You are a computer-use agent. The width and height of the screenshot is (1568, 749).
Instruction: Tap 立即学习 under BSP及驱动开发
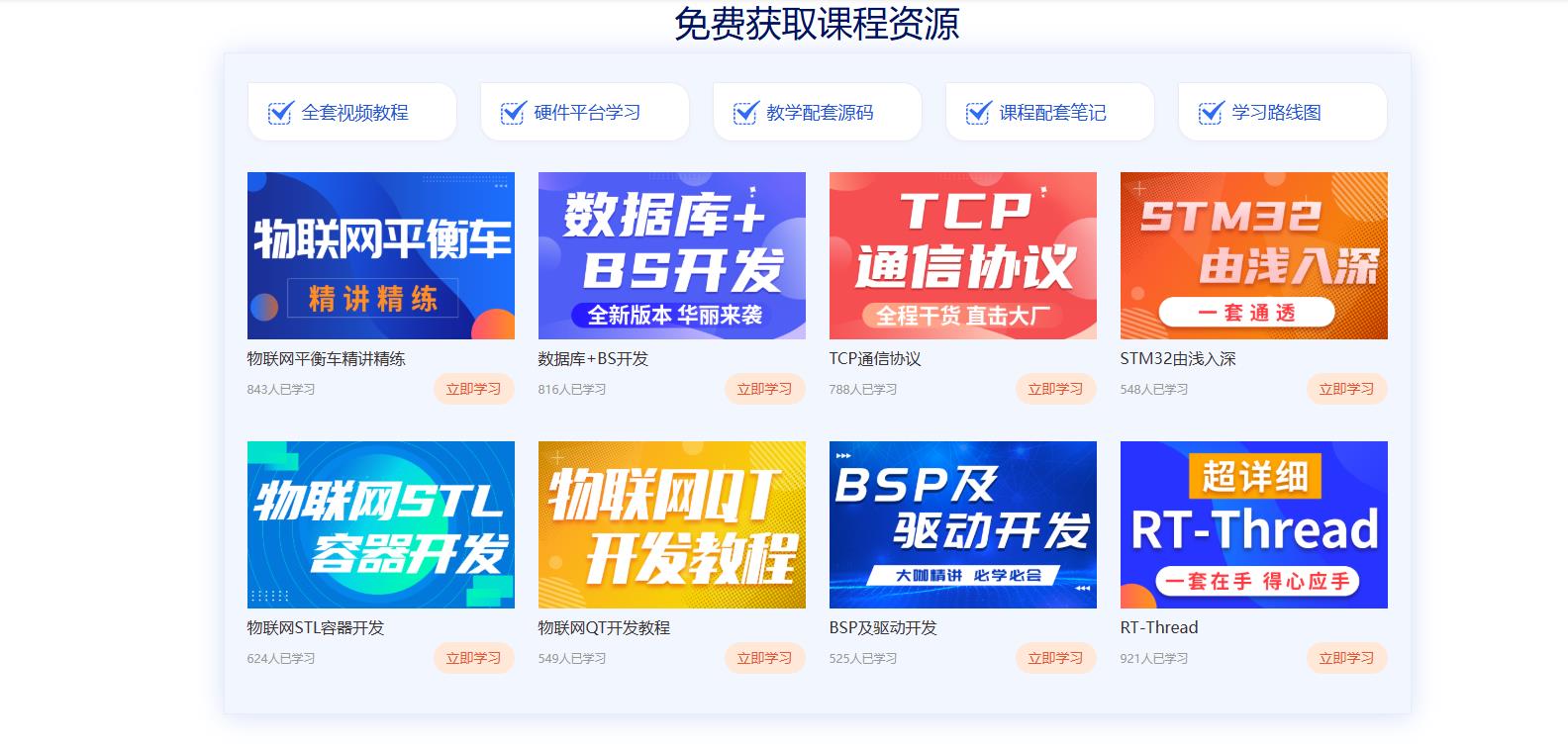click(x=1055, y=658)
